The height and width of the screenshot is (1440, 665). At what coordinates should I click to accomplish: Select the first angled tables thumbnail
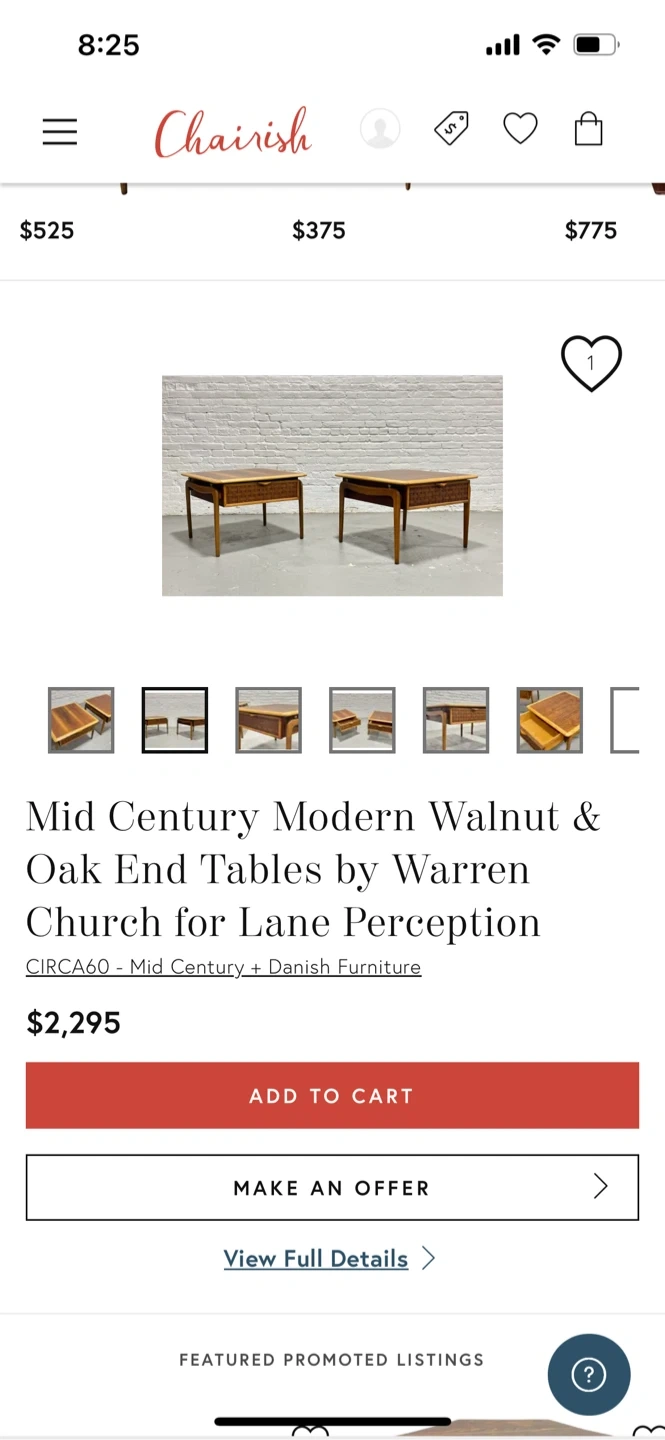(x=81, y=720)
